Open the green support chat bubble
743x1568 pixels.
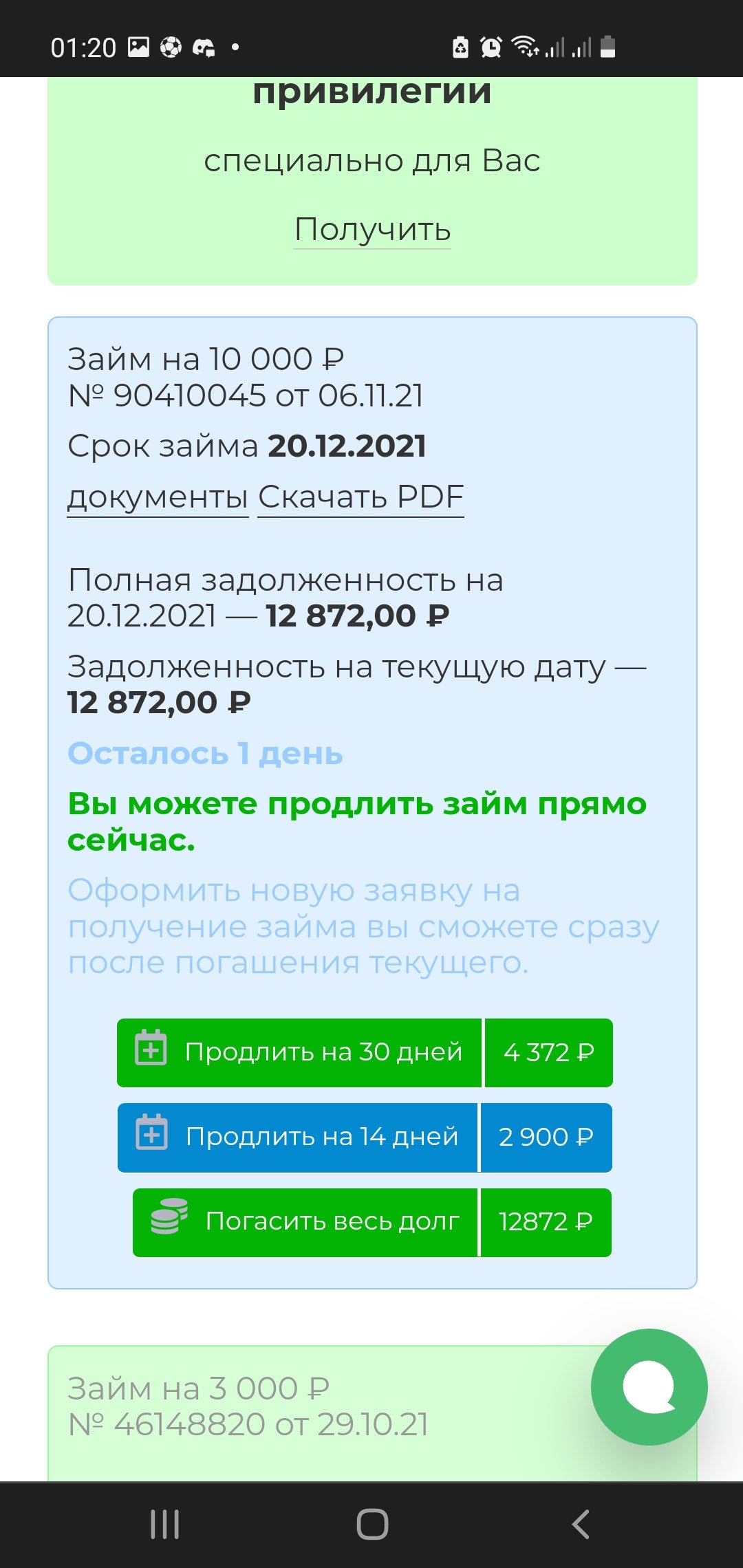point(649,1386)
